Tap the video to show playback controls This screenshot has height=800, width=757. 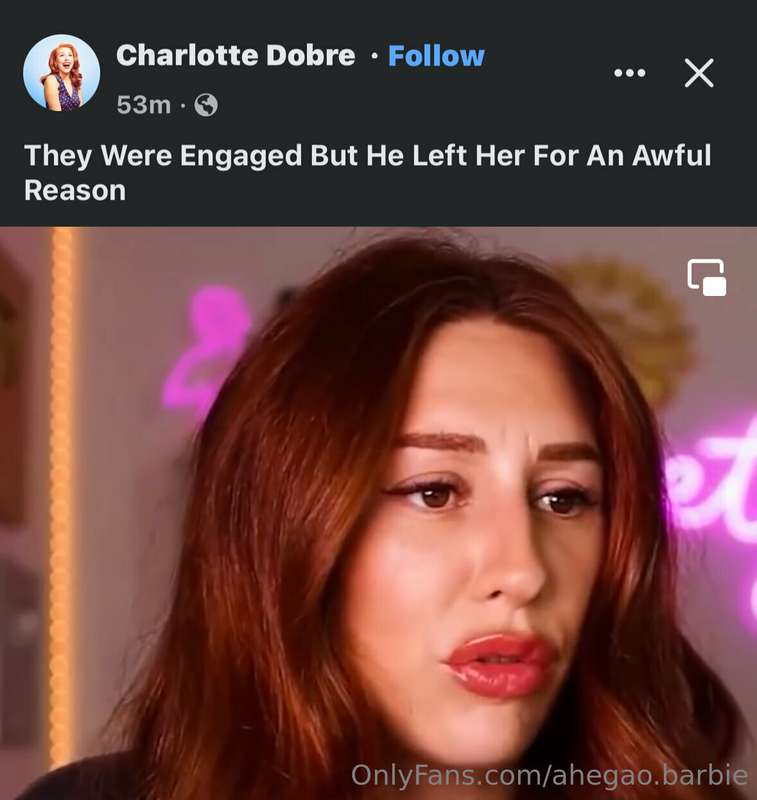378,520
